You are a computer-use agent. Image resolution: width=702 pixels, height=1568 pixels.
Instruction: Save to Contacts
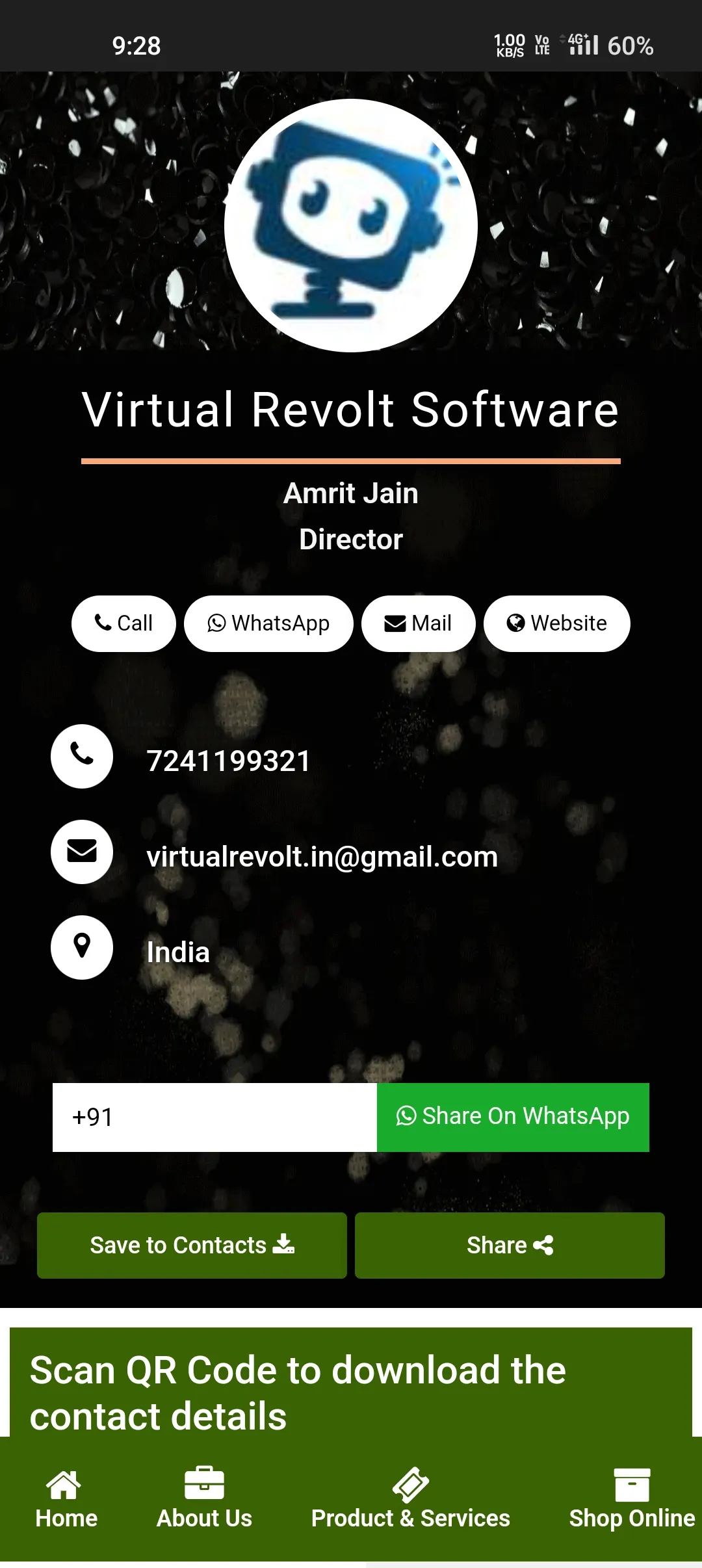(192, 1246)
